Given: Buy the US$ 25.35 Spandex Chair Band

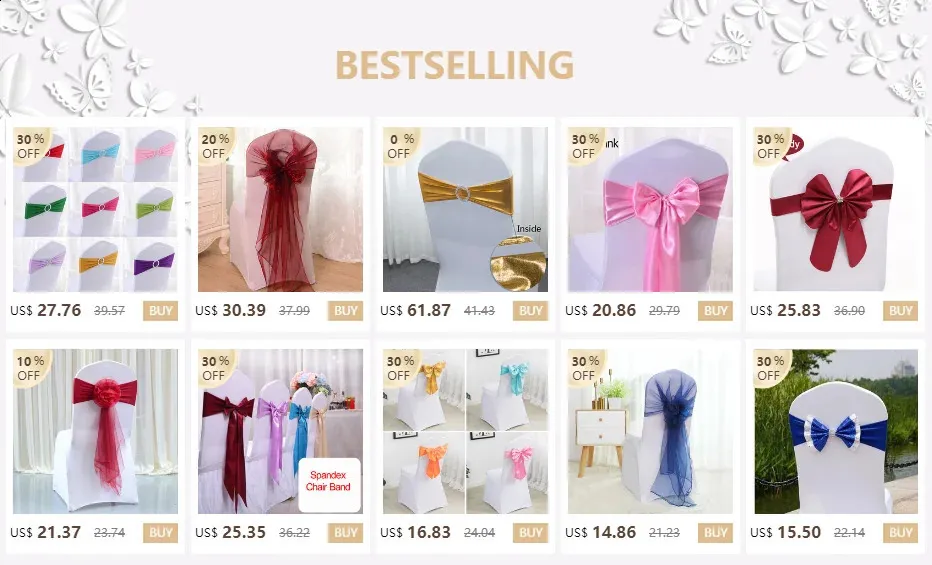Looking at the screenshot, I should (345, 533).
